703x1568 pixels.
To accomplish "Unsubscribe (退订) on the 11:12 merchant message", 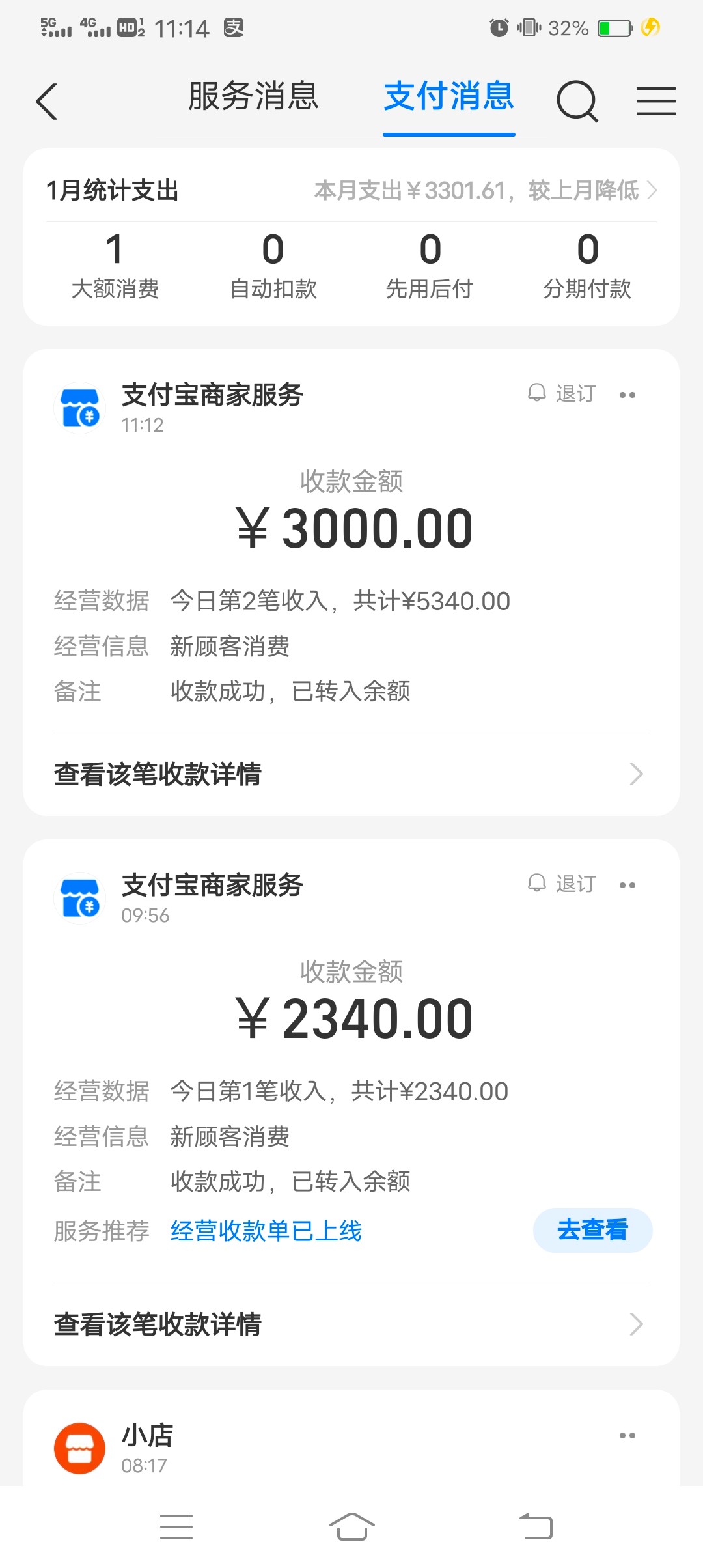I will (562, 393).
